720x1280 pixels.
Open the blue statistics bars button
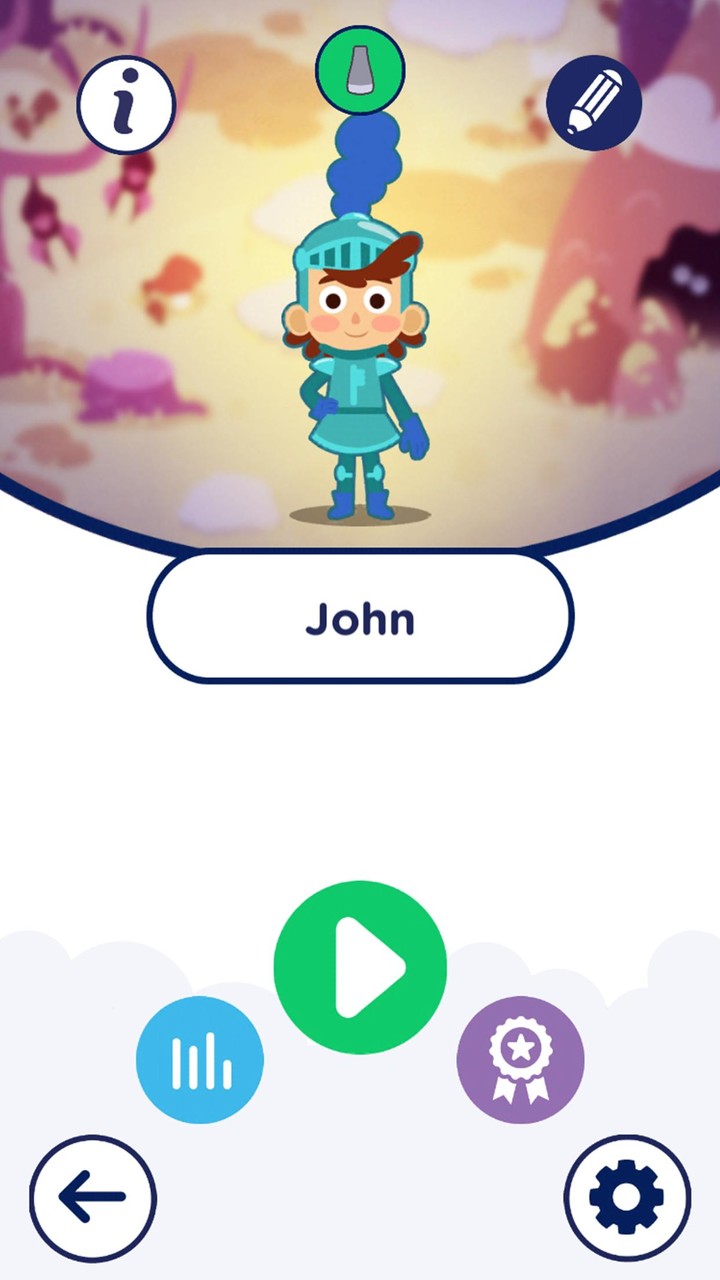(200, 1060)
